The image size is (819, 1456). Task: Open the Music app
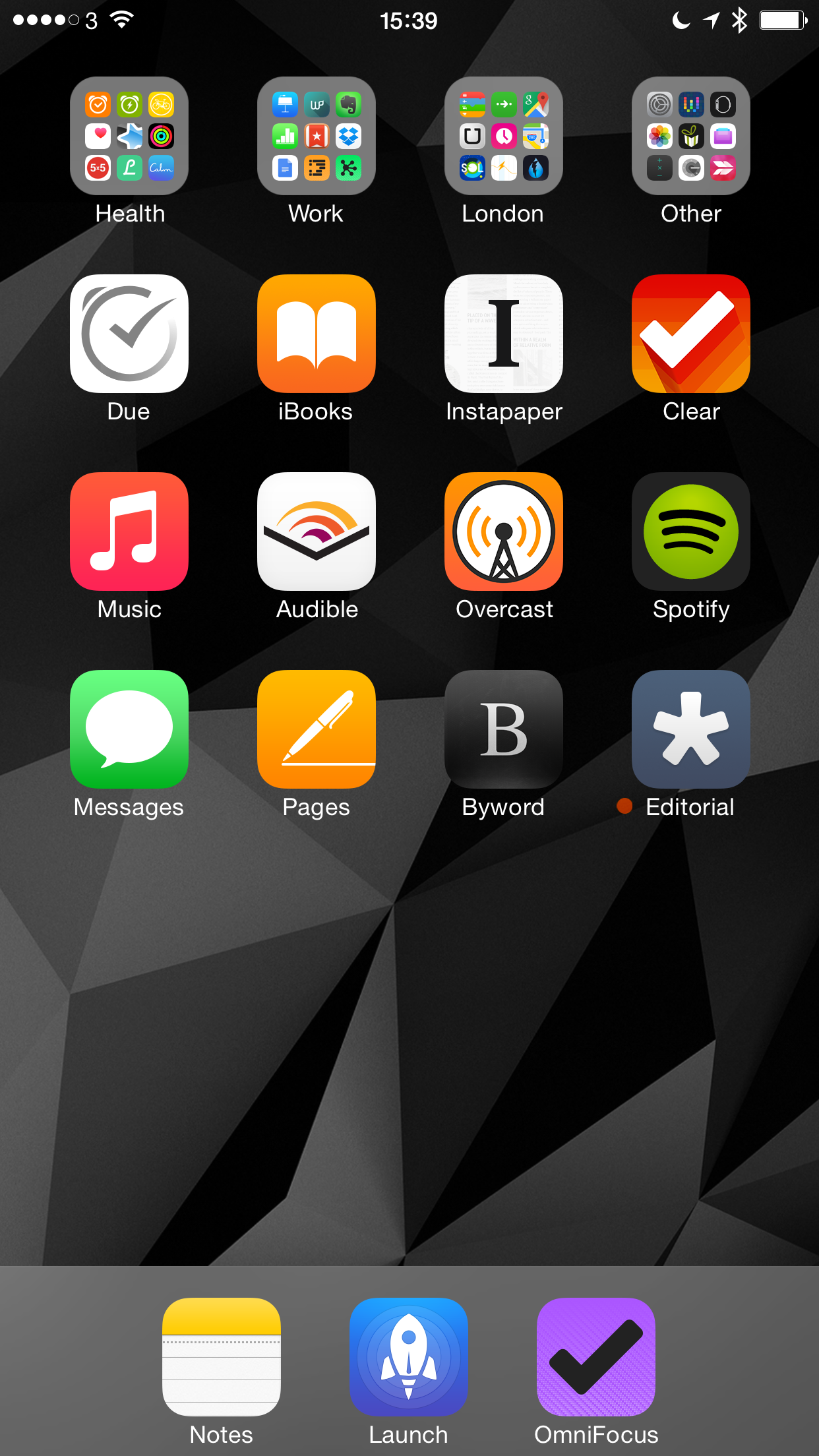129,531
